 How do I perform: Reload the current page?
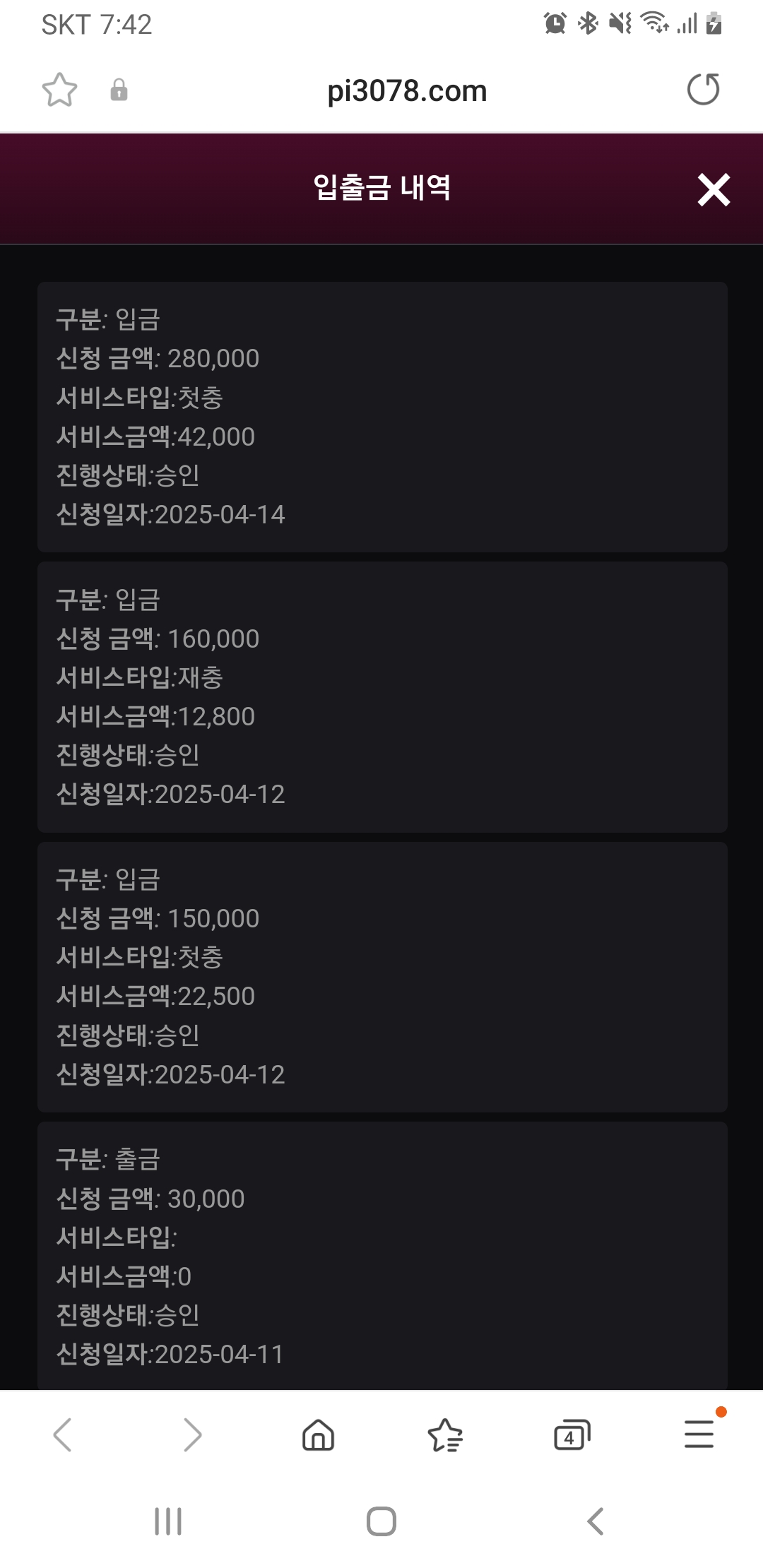[x=703, y=90]
